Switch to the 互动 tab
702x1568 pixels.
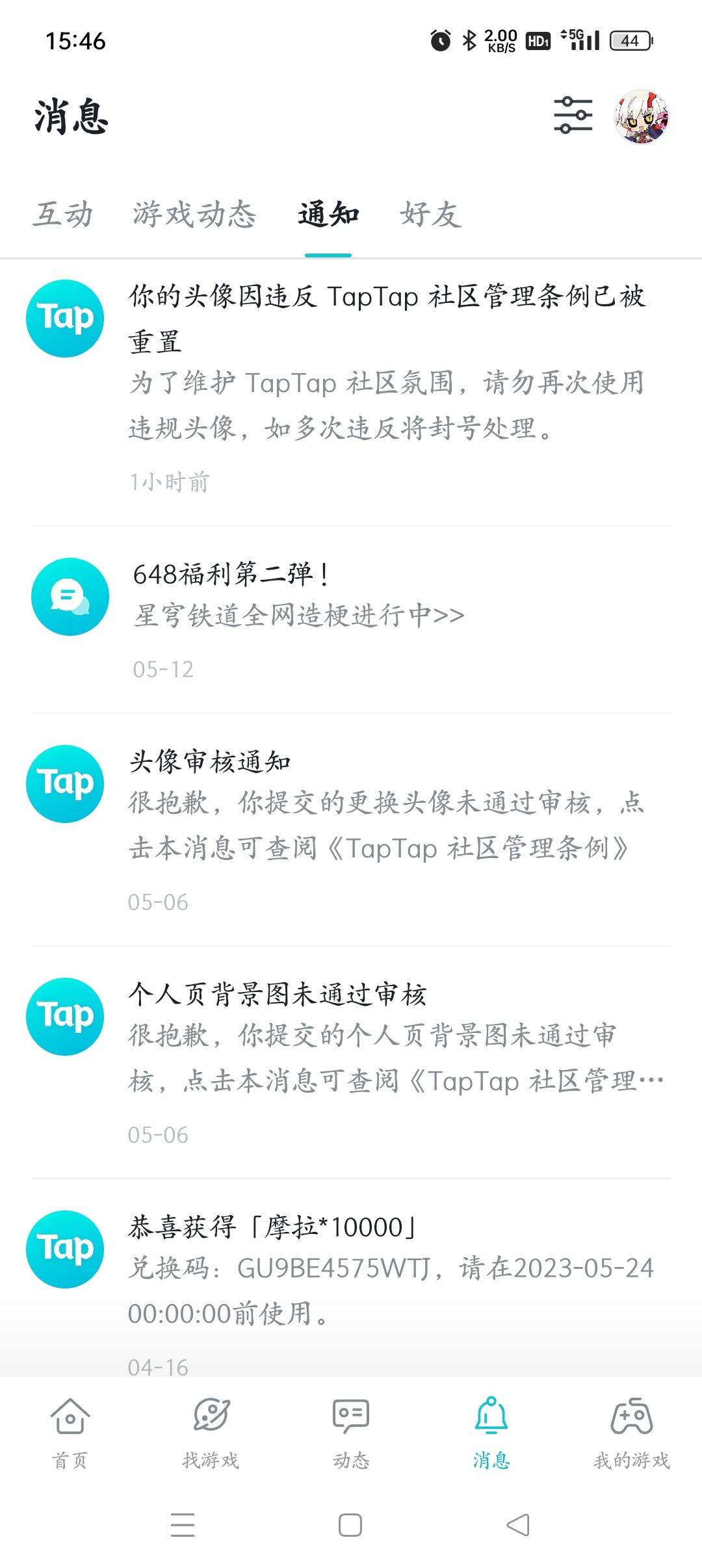63,216
